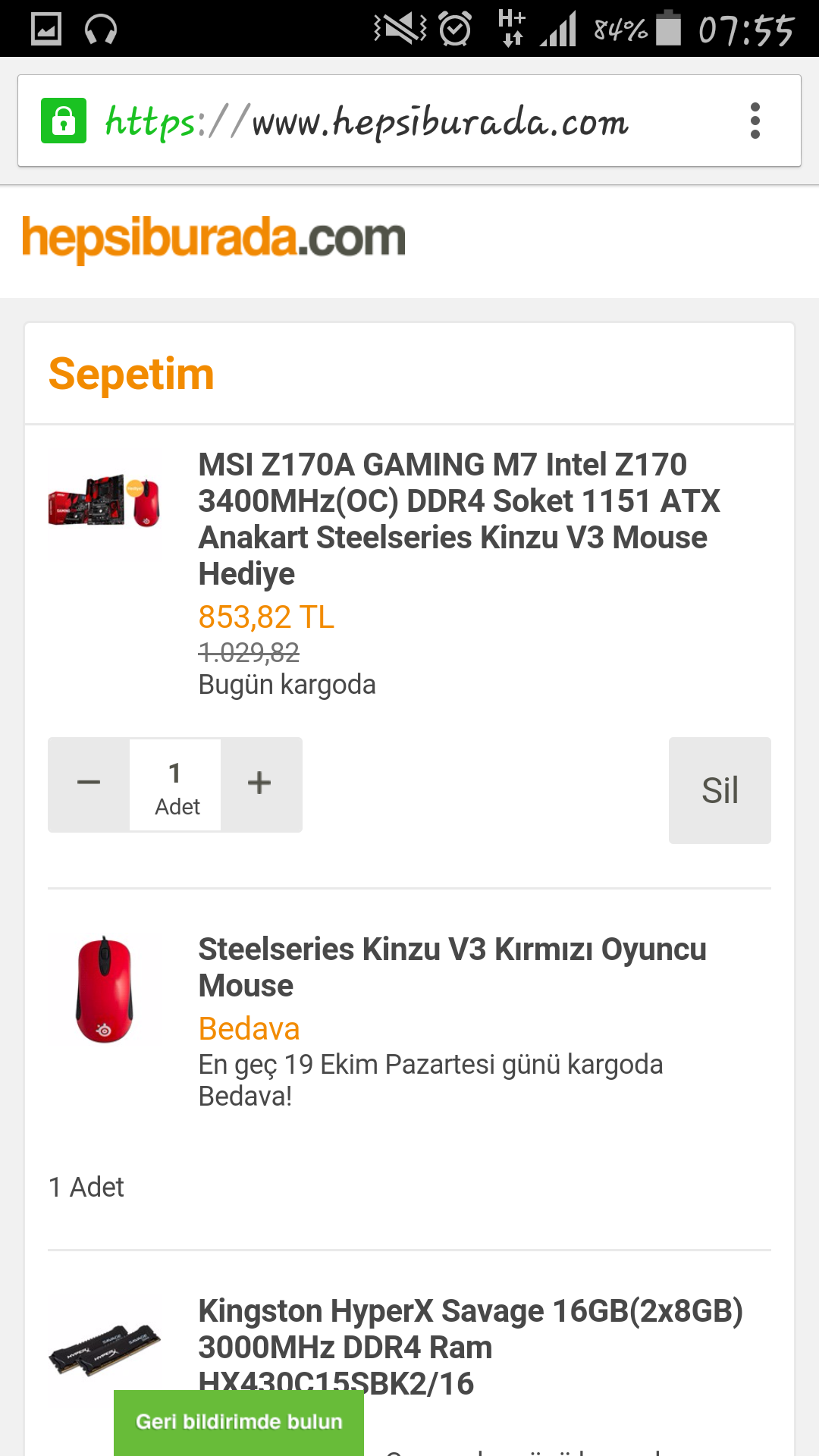View the red Steelseries mouse image
Screen dimensions: 819x1456
[x=105, y=990]
